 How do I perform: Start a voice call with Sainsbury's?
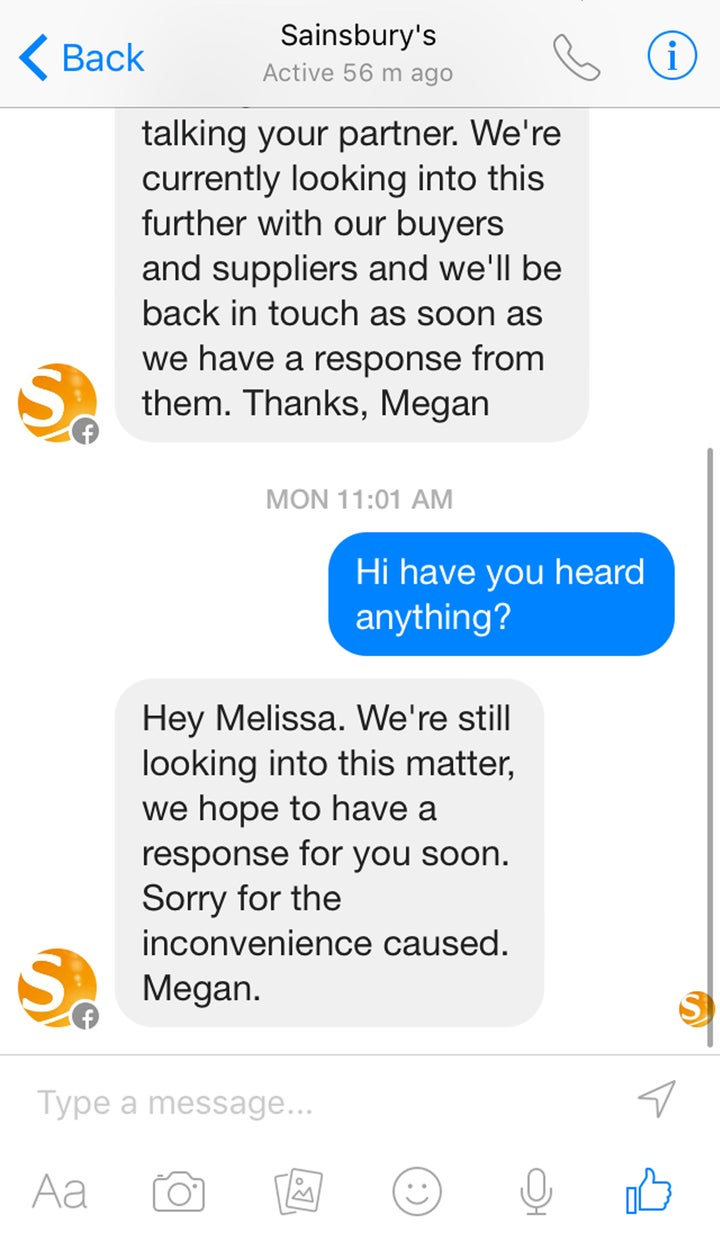pyautogui.click(x=577, y=58)
